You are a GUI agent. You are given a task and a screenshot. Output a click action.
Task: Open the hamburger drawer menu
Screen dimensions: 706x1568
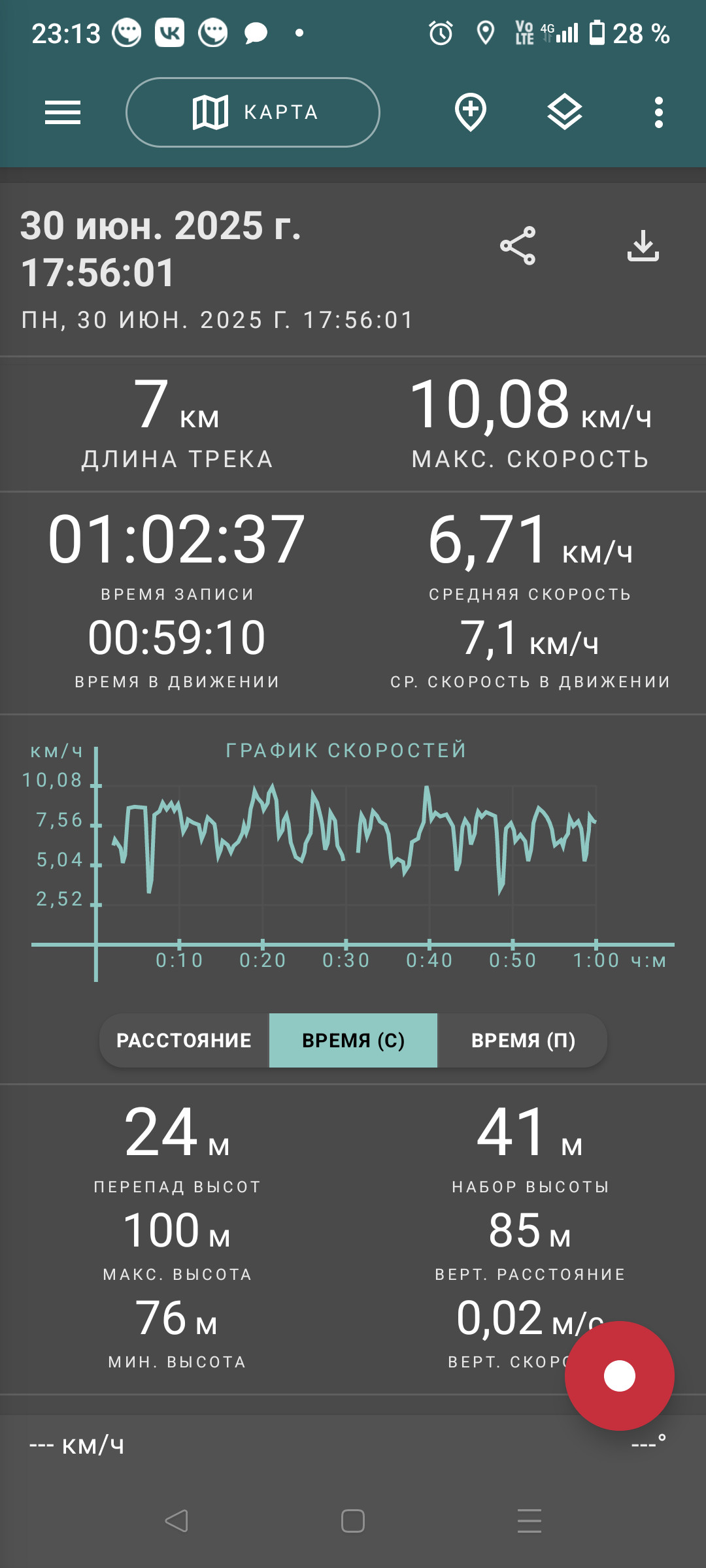point(63,112)
